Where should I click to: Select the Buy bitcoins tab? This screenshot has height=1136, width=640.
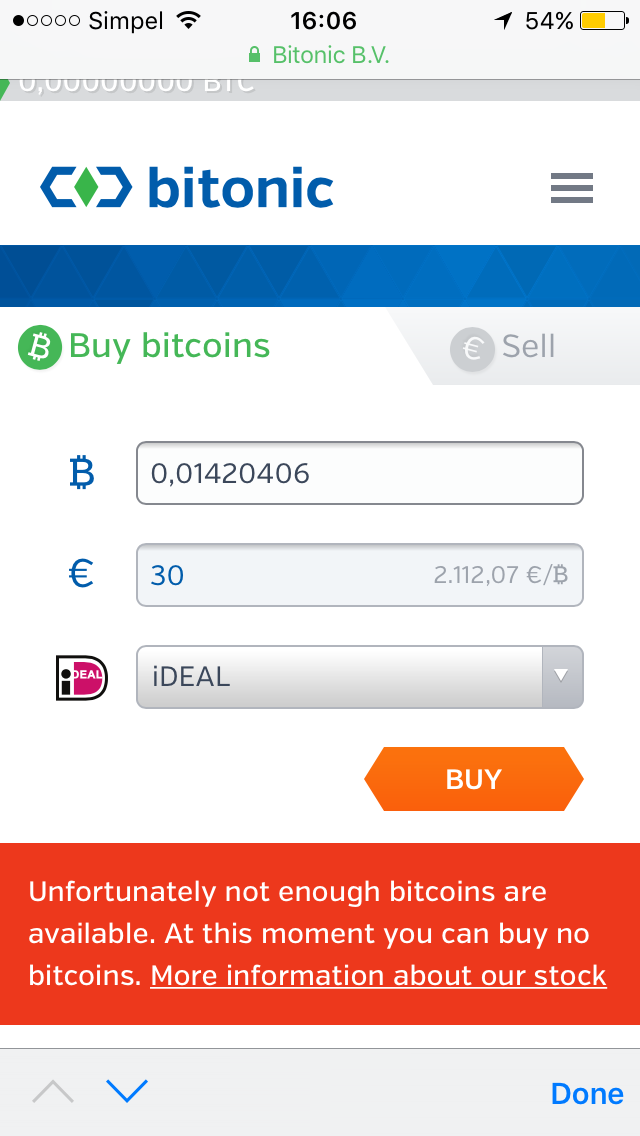(x=146, y=347)
